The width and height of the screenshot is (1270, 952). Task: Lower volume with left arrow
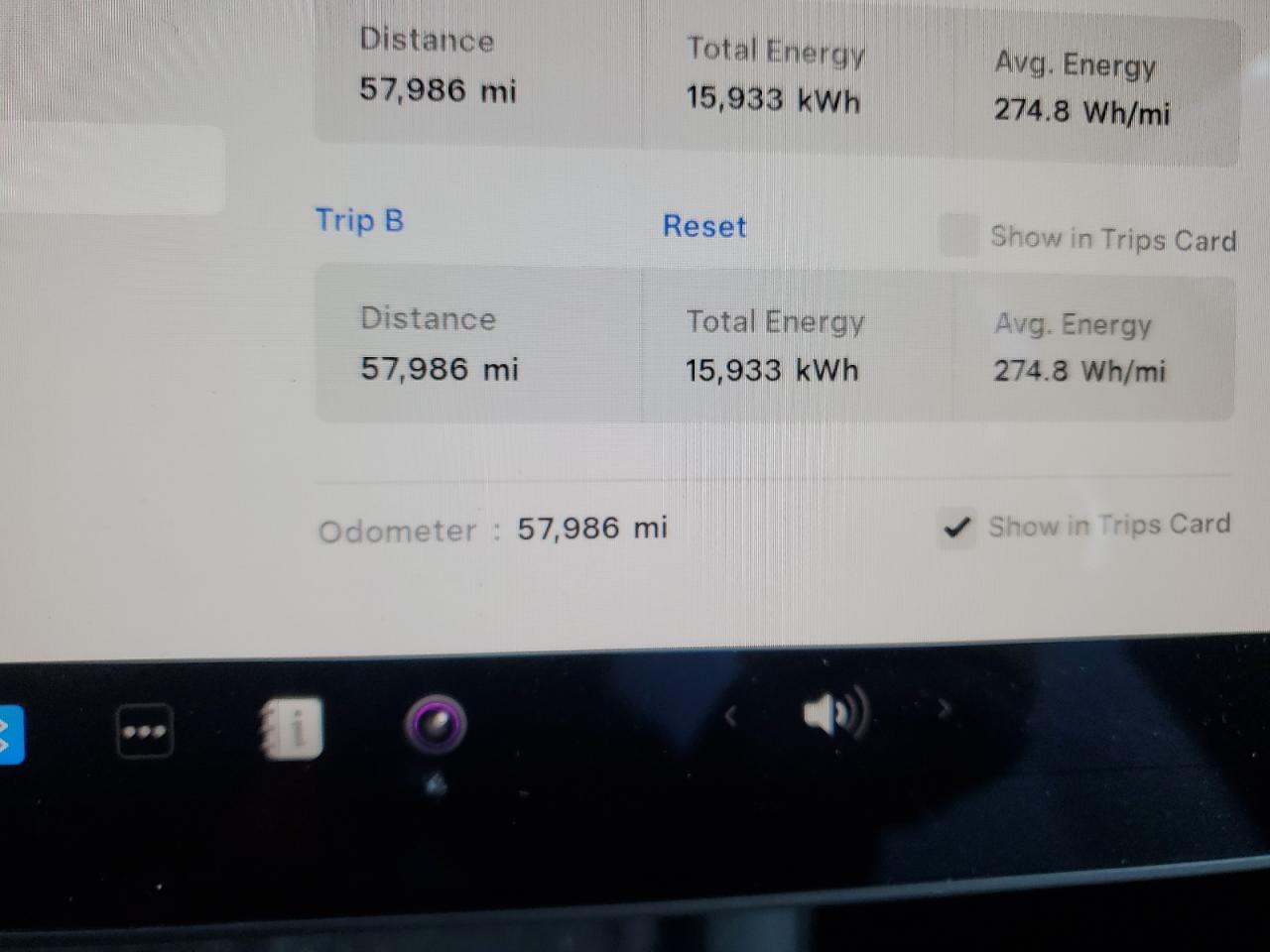pyautogui.click(x=731, y=715)
